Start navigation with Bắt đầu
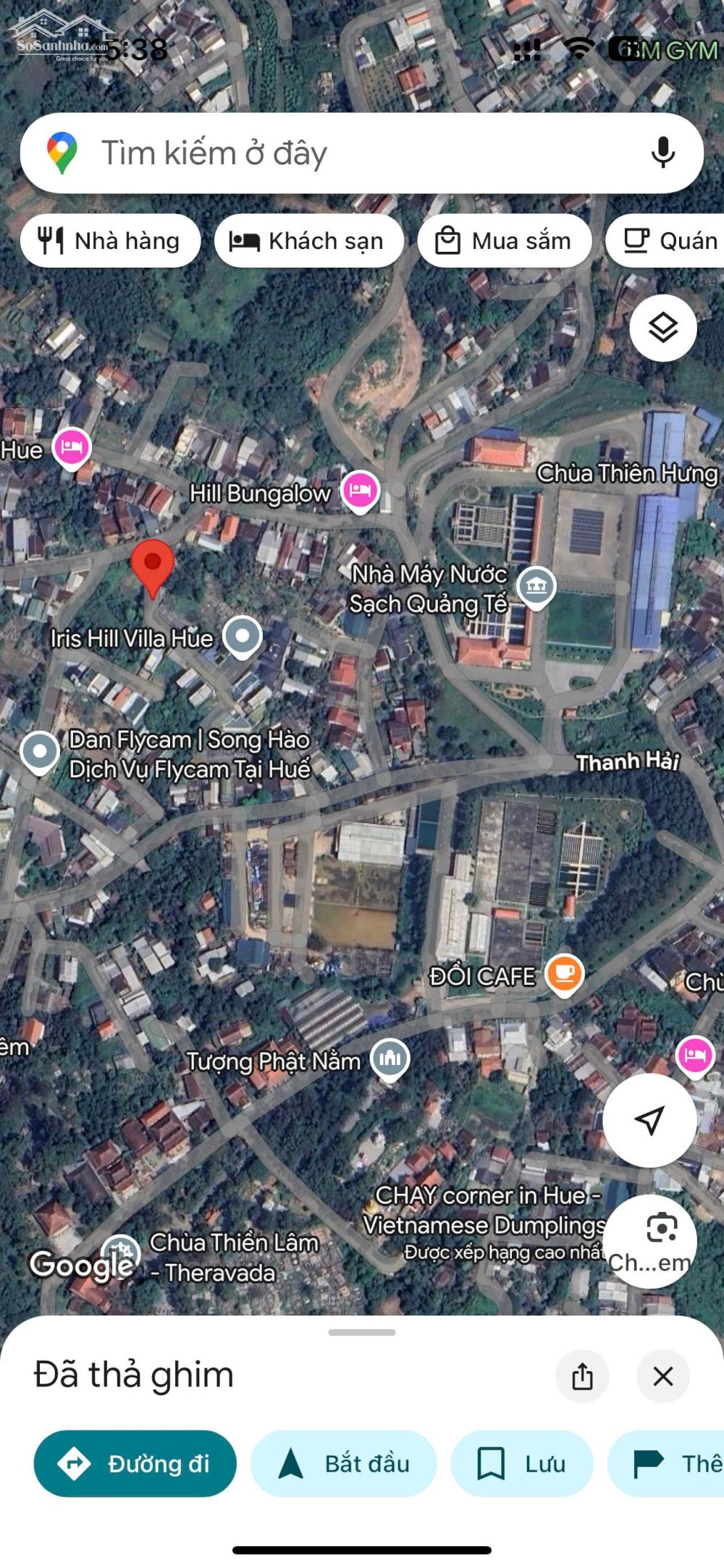 click(x=344, y=1464)
